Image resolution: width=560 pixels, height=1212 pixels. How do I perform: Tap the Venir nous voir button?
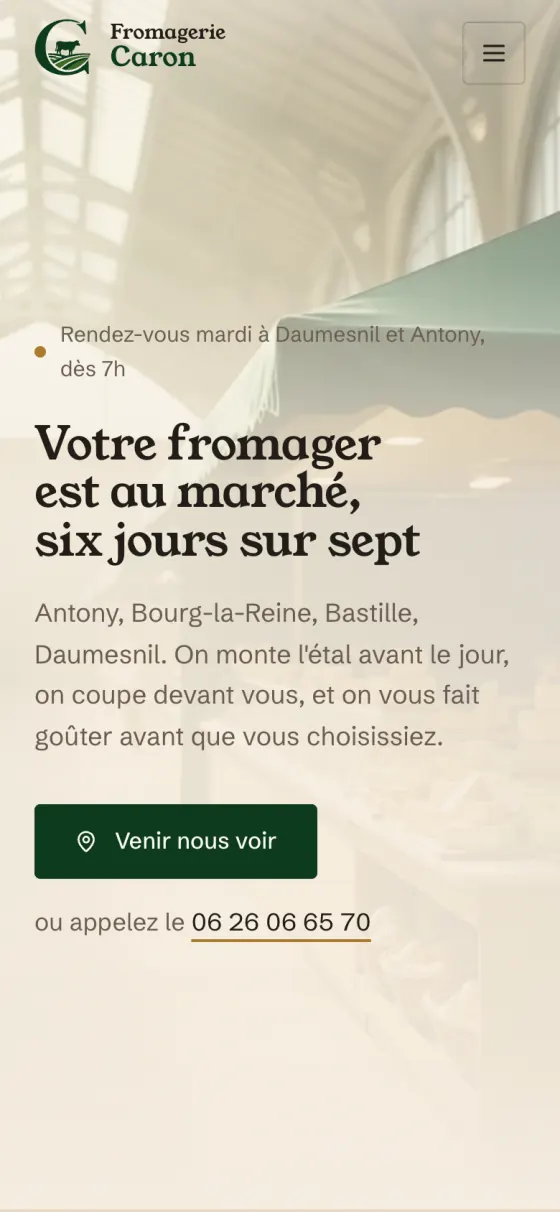point(176,841)
